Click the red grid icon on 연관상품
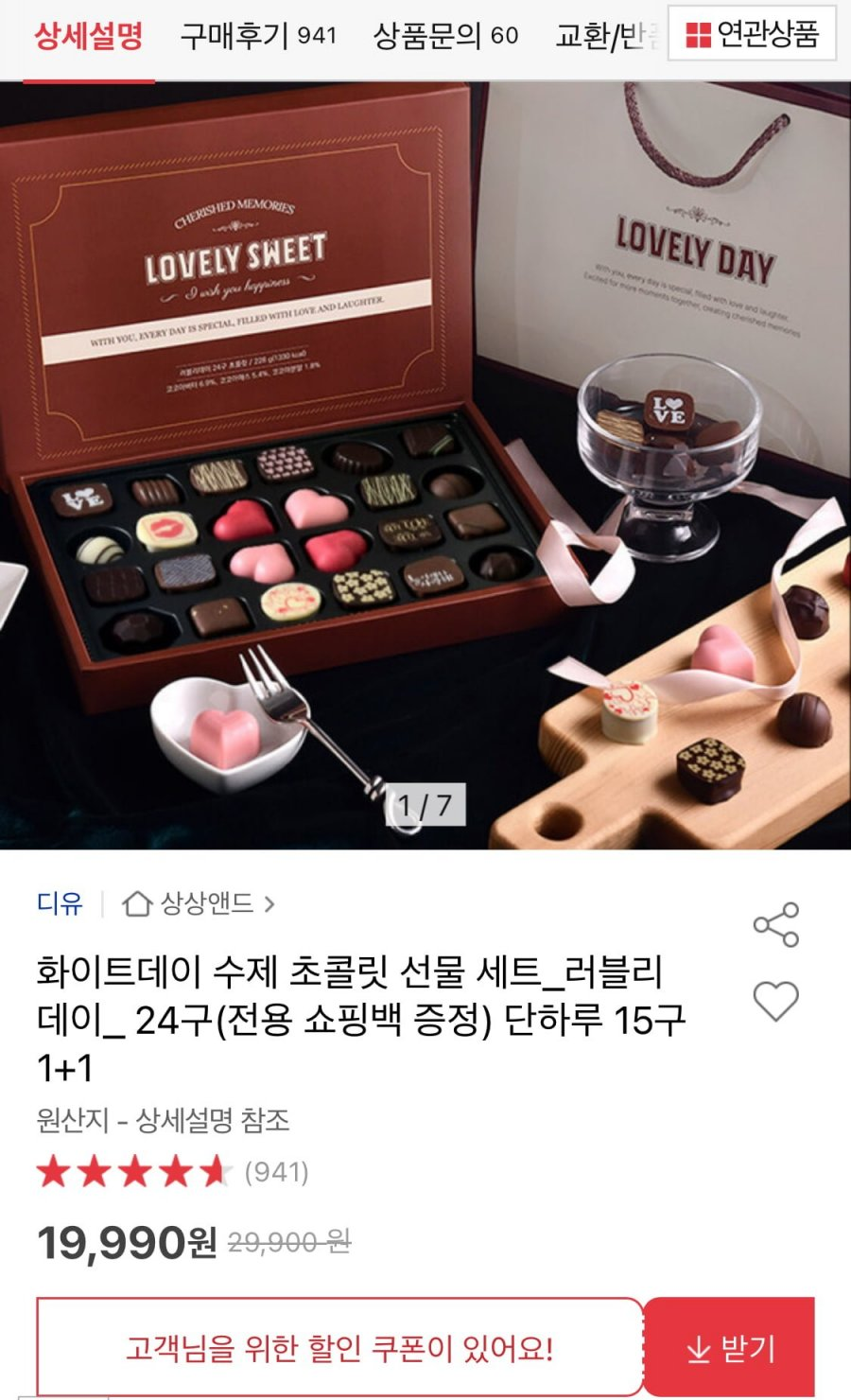 [699, 31]
